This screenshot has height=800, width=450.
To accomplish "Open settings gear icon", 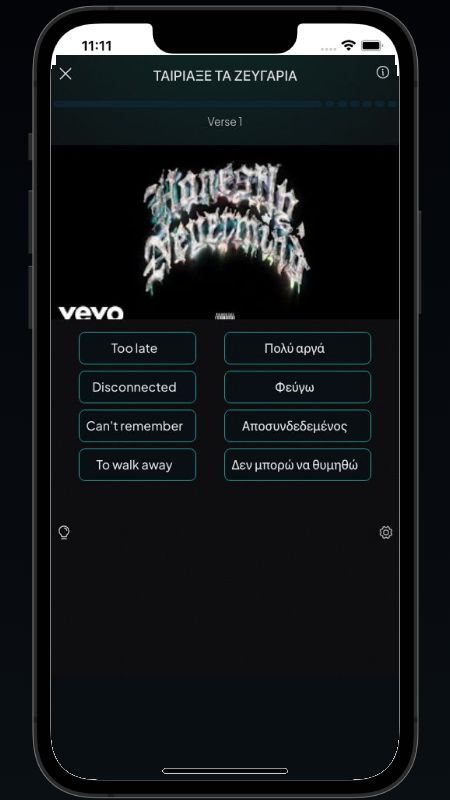I will [386, 533].
